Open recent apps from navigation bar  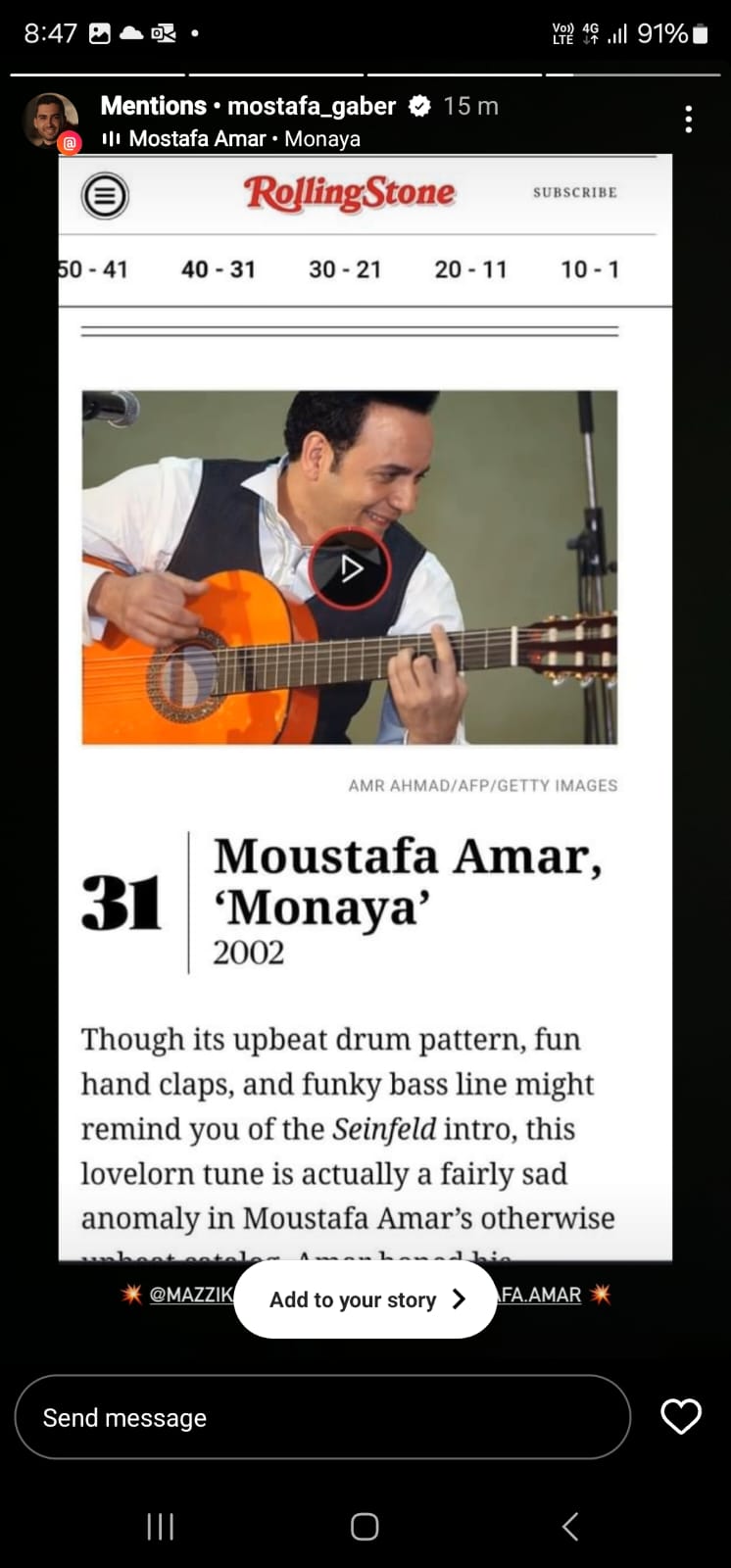point(161,1526)
